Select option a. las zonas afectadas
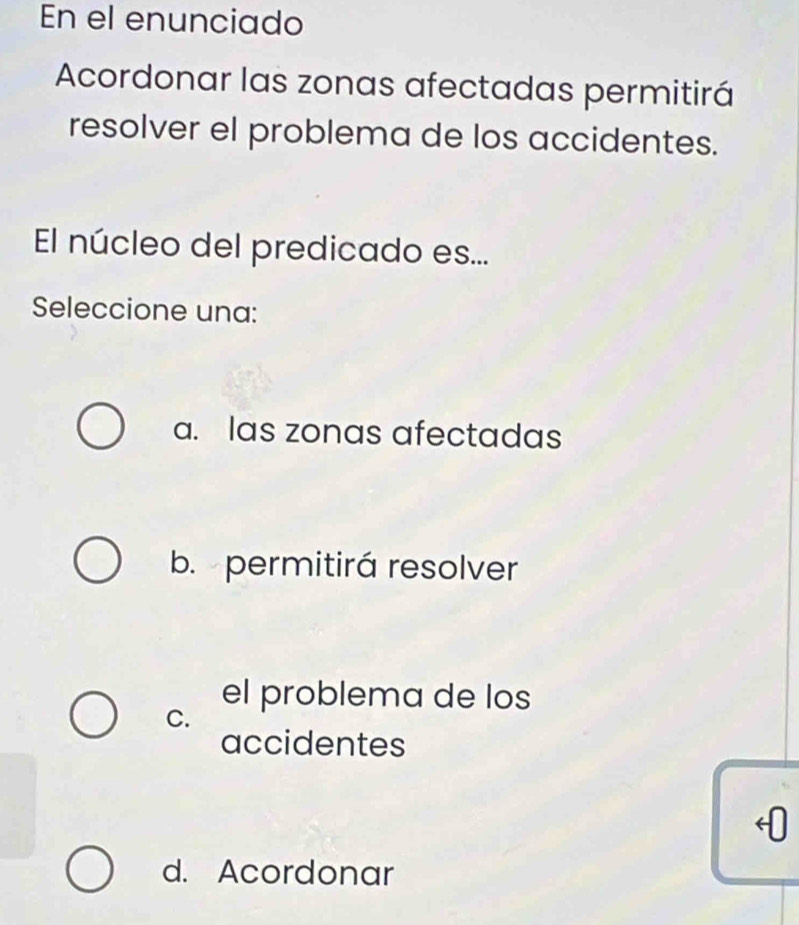This screenshot has height=925, width=799. (102, 433)
